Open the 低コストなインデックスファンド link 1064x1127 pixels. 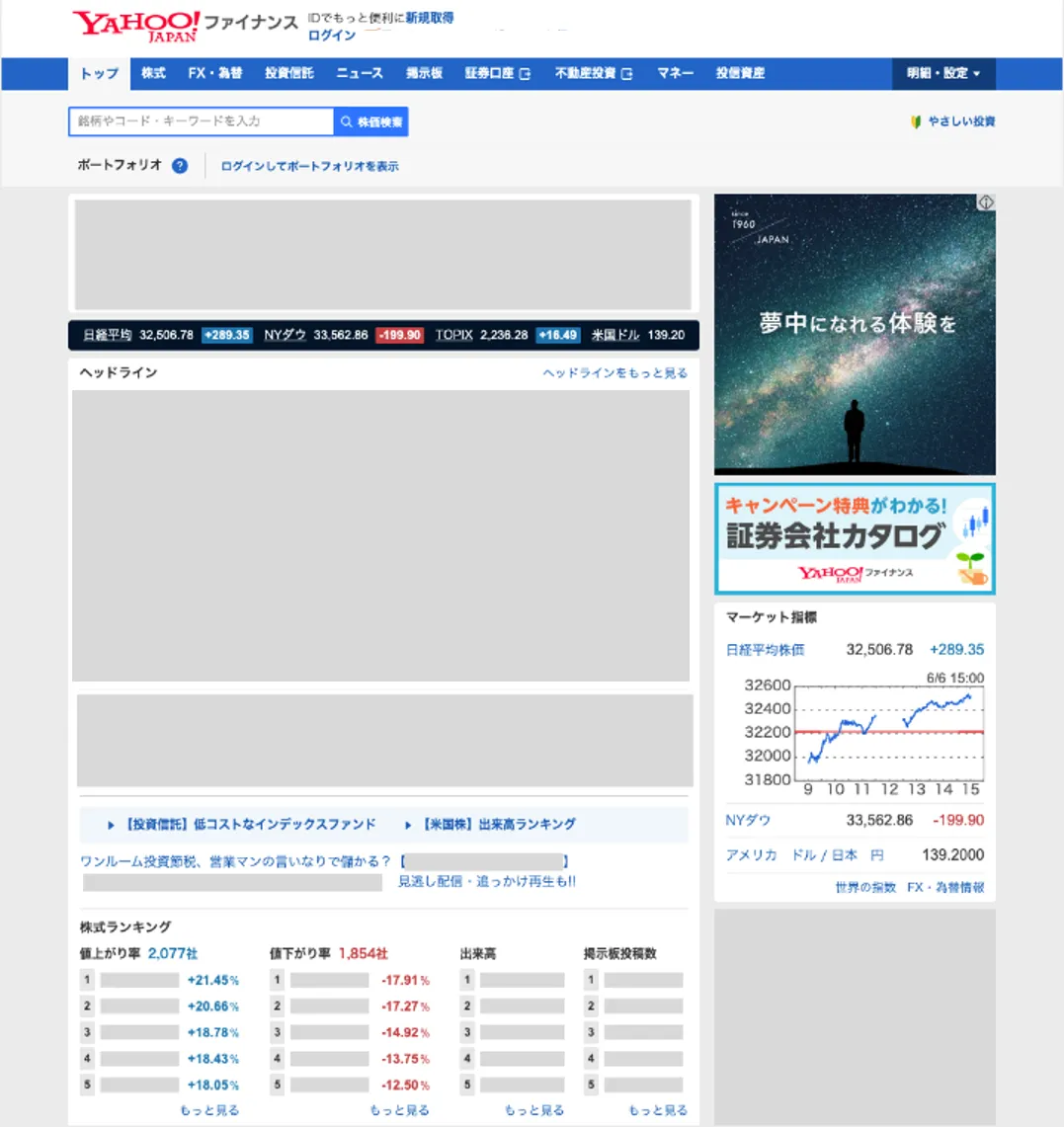[249, 824]
